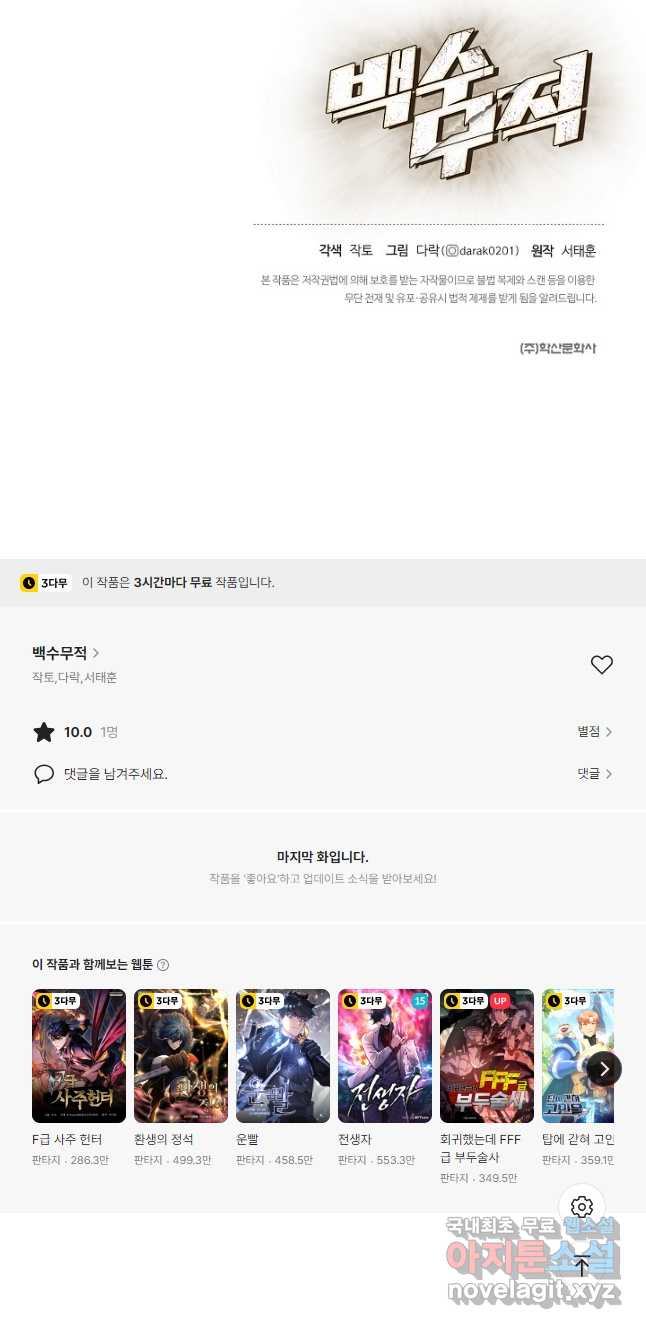The width and height of the screenshot is (646, 1329).
Task: Like this webtoon with the heart icon
Action: 601,665
